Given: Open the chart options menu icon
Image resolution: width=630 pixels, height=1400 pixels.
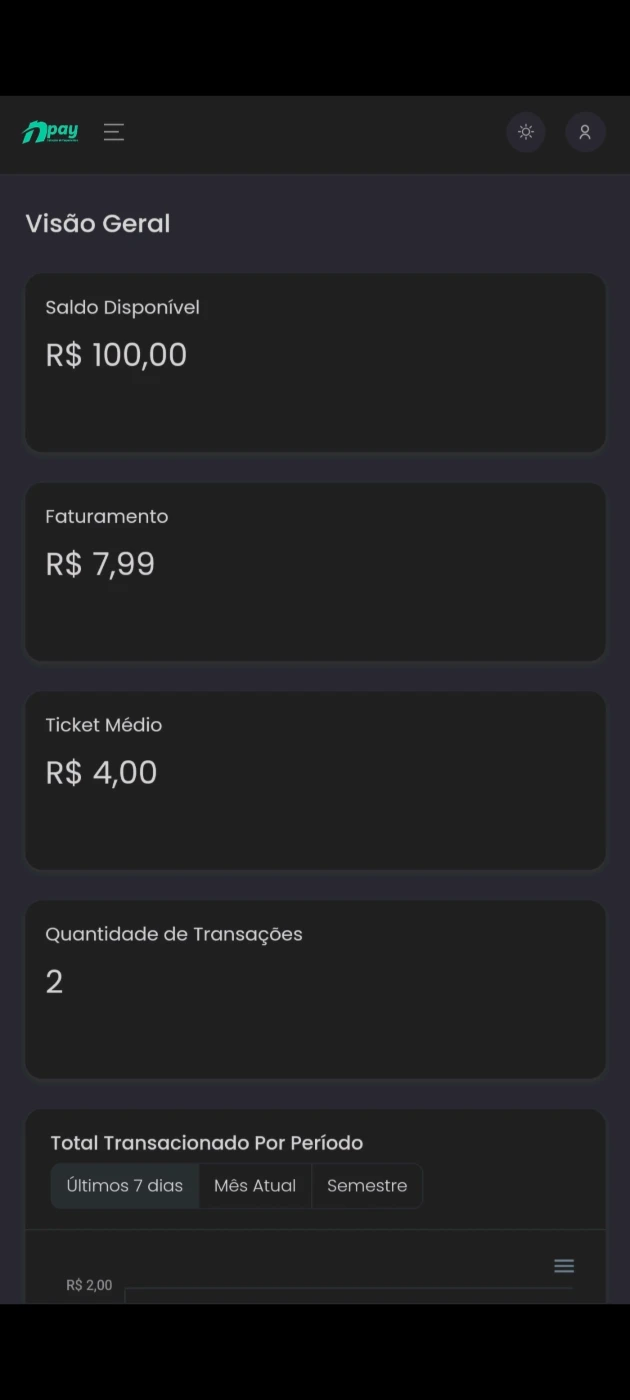Looking at the screenshot, I should (564, 1266).
